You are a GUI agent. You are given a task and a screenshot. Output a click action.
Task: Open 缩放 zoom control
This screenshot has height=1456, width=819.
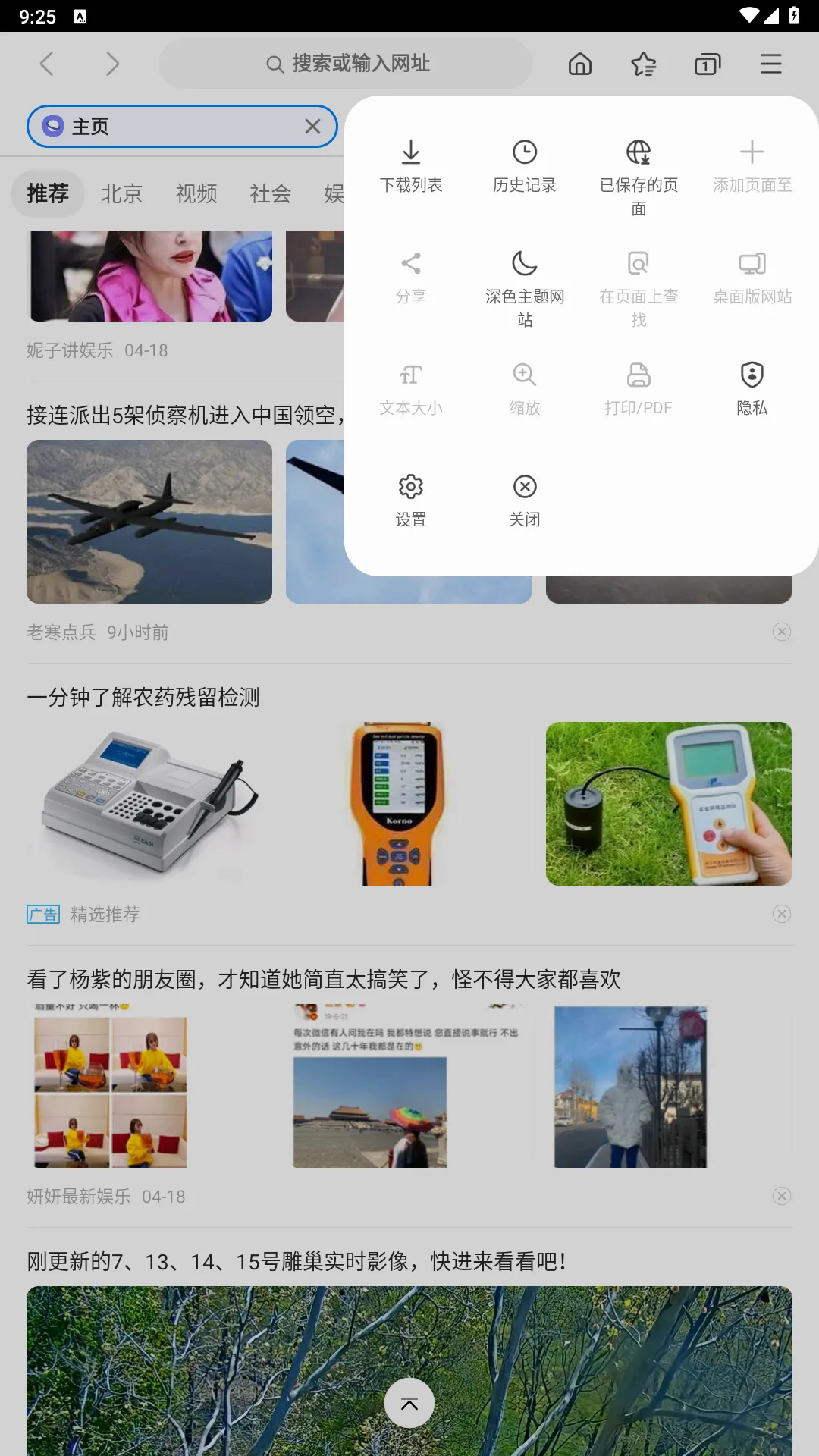(x=524, y=387)
